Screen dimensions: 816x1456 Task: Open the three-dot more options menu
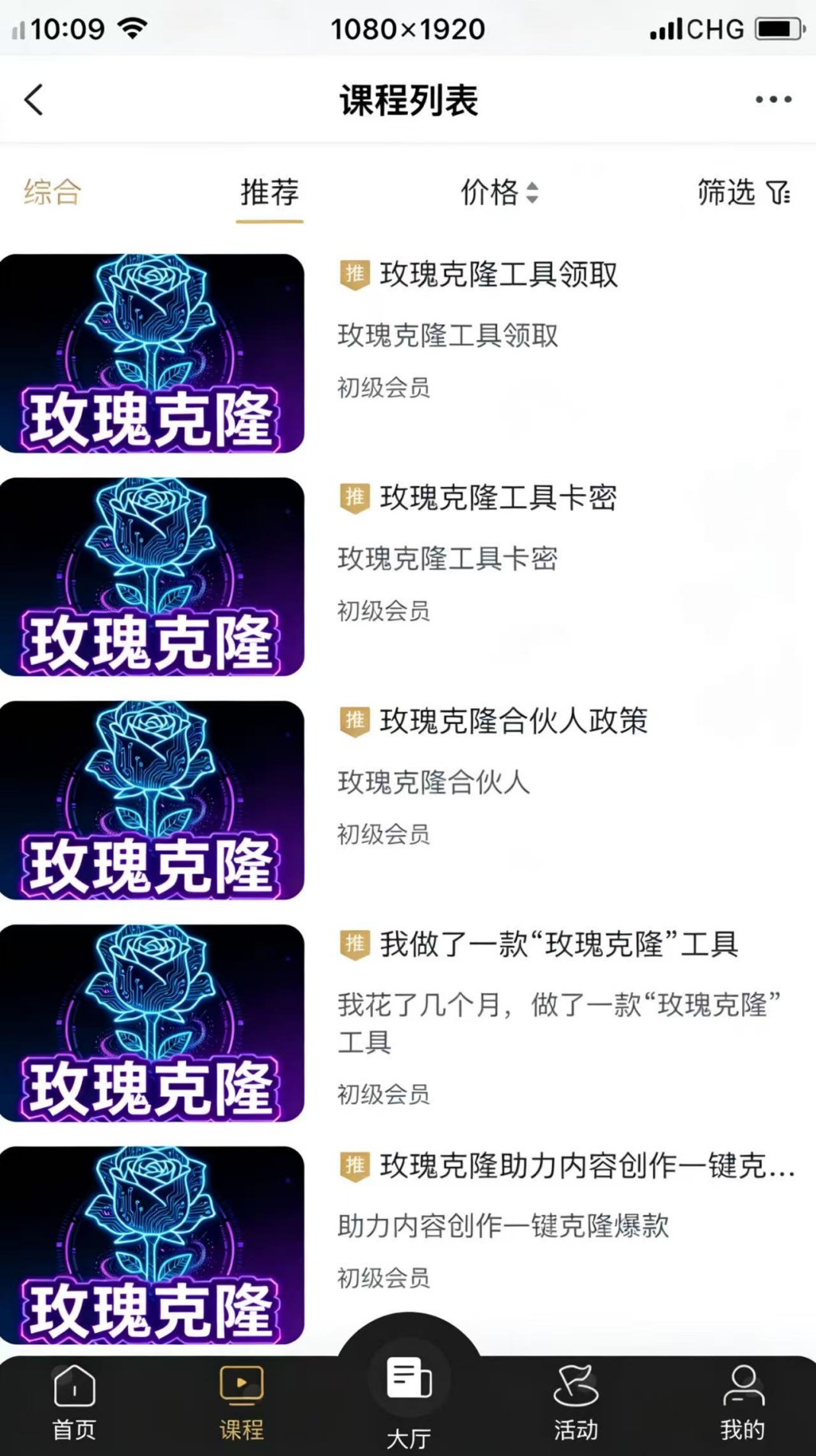(773, 99)
